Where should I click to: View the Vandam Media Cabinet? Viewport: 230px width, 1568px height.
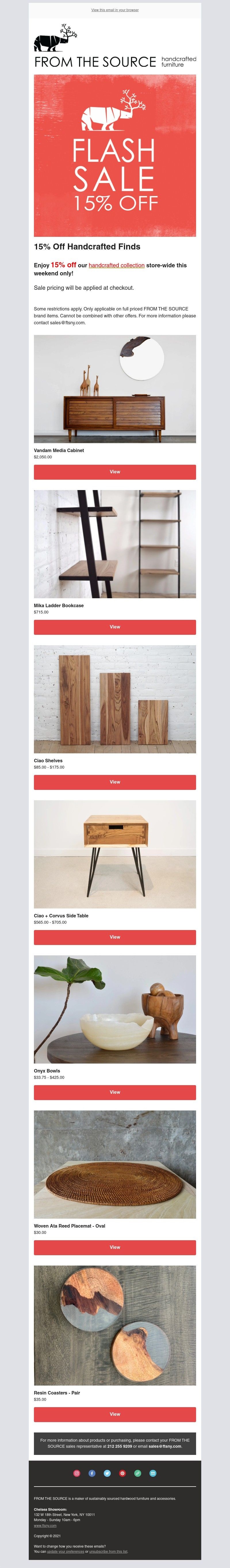coord(114,472)
